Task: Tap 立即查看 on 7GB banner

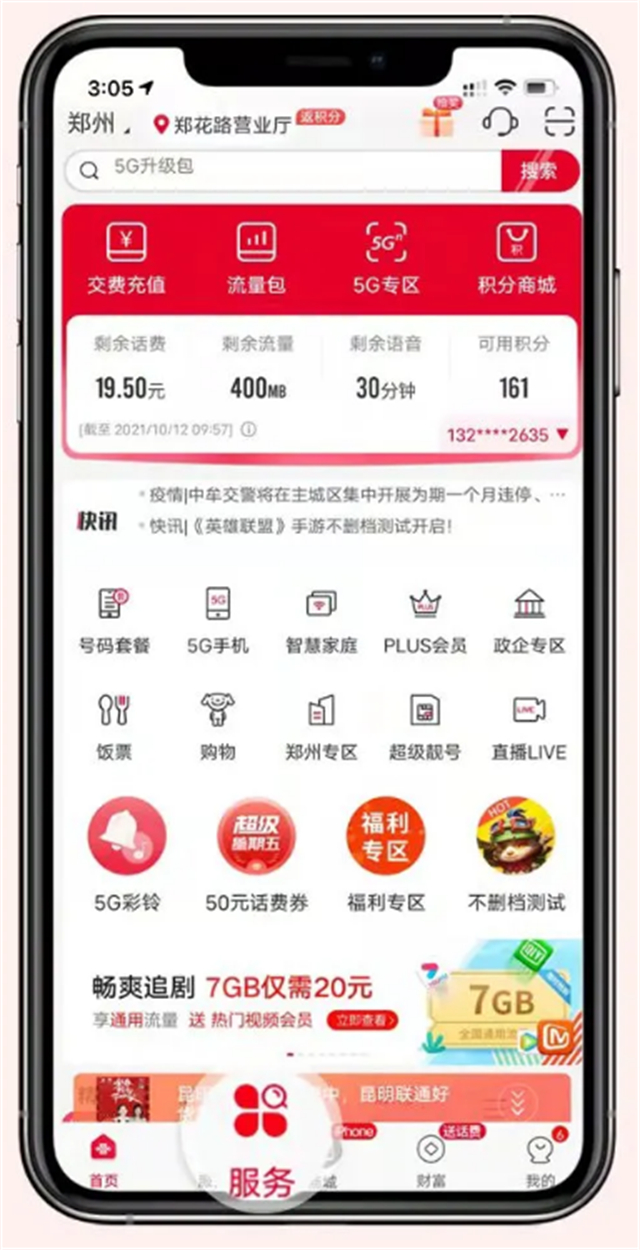Action: (x=366, y=1020)
